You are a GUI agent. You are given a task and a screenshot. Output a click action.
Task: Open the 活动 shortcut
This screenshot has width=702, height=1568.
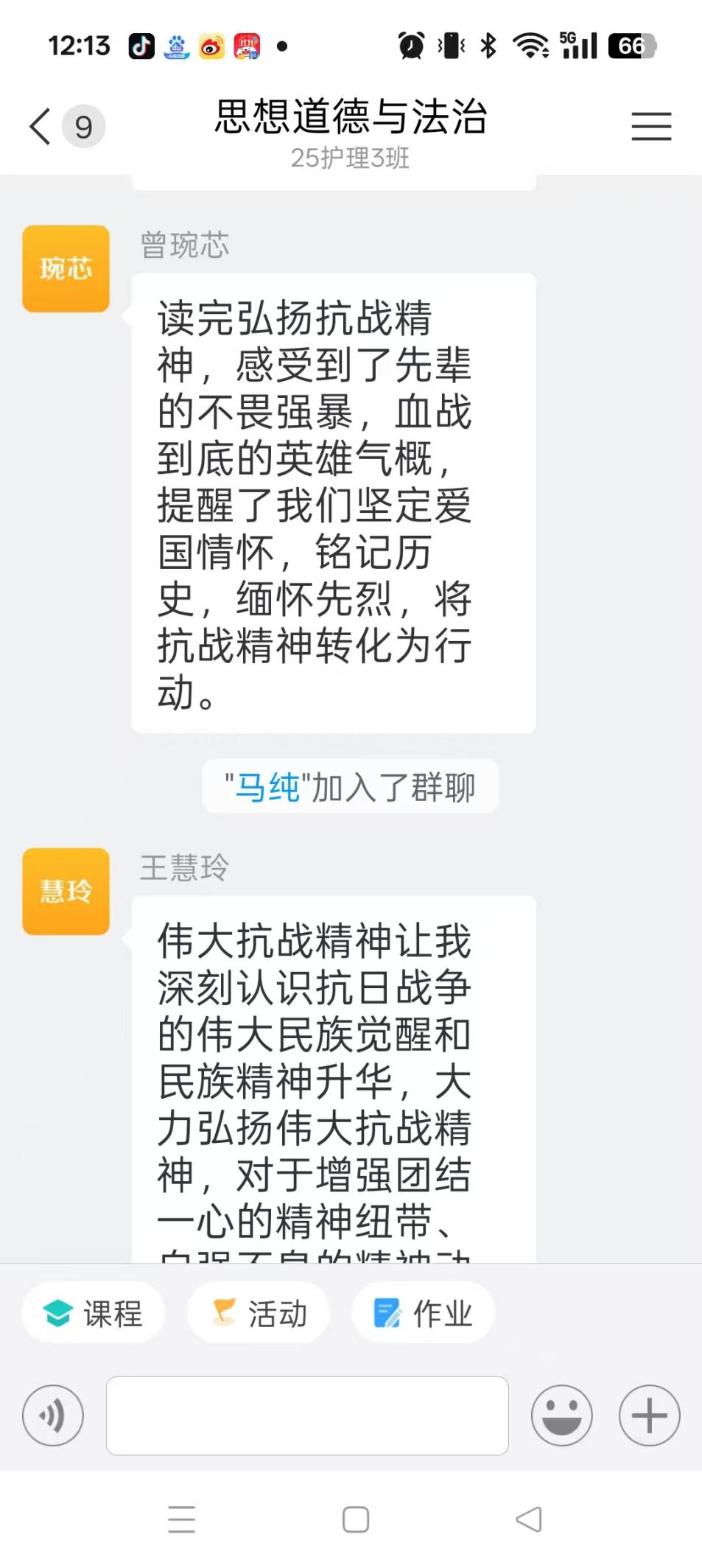(259, 1313)
